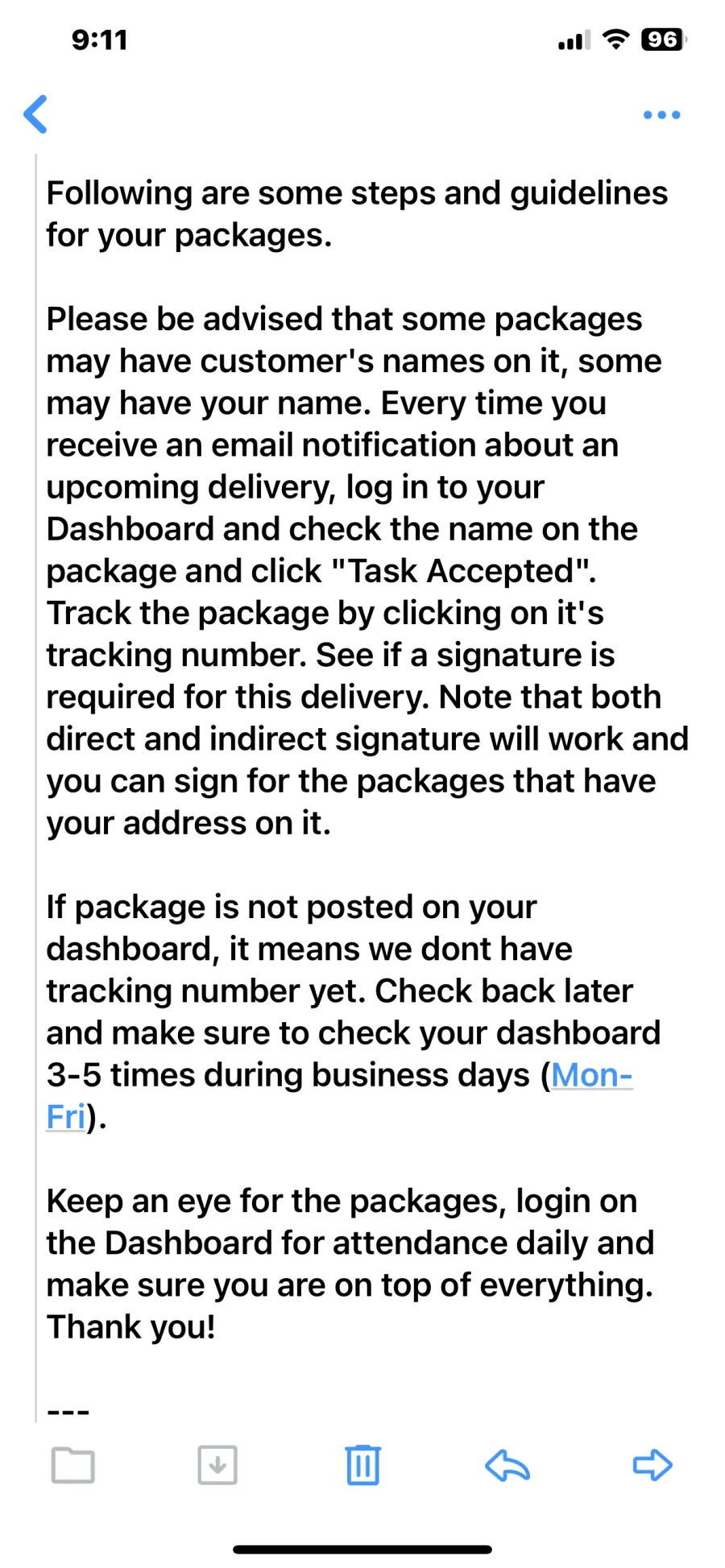Move email to a folder
Viewport: 725px width, 1568px height.
point(73,1465)
